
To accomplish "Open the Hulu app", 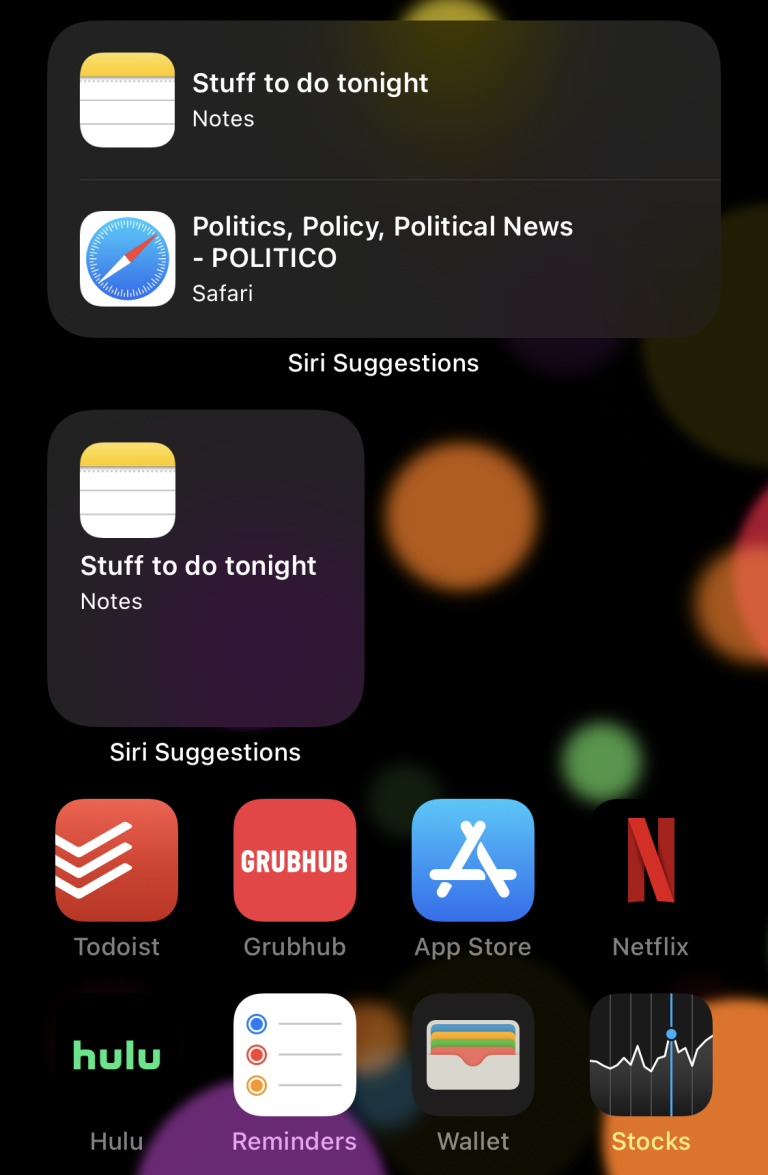I will pos(117,1055).
